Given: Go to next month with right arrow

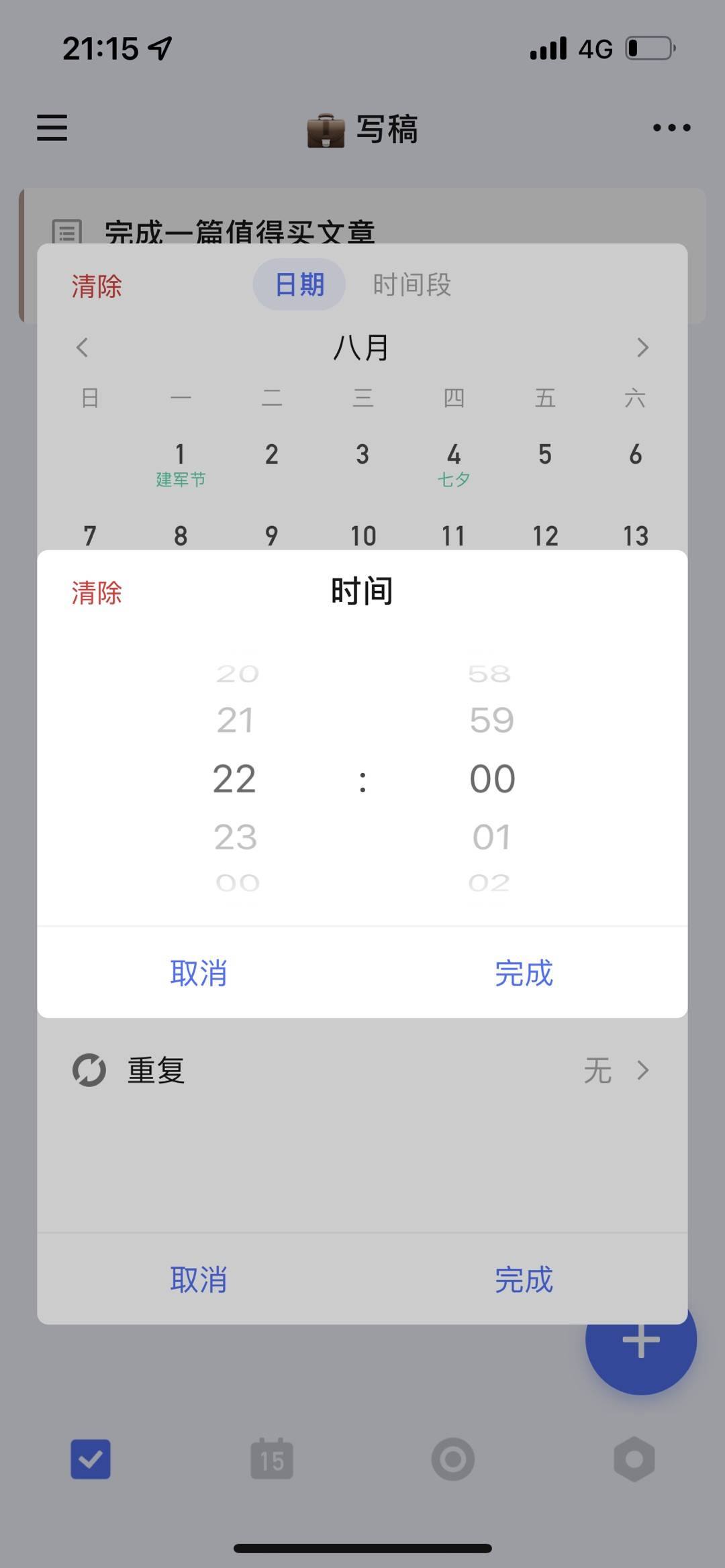Looking at the screenshot, I should pos(642,348).
